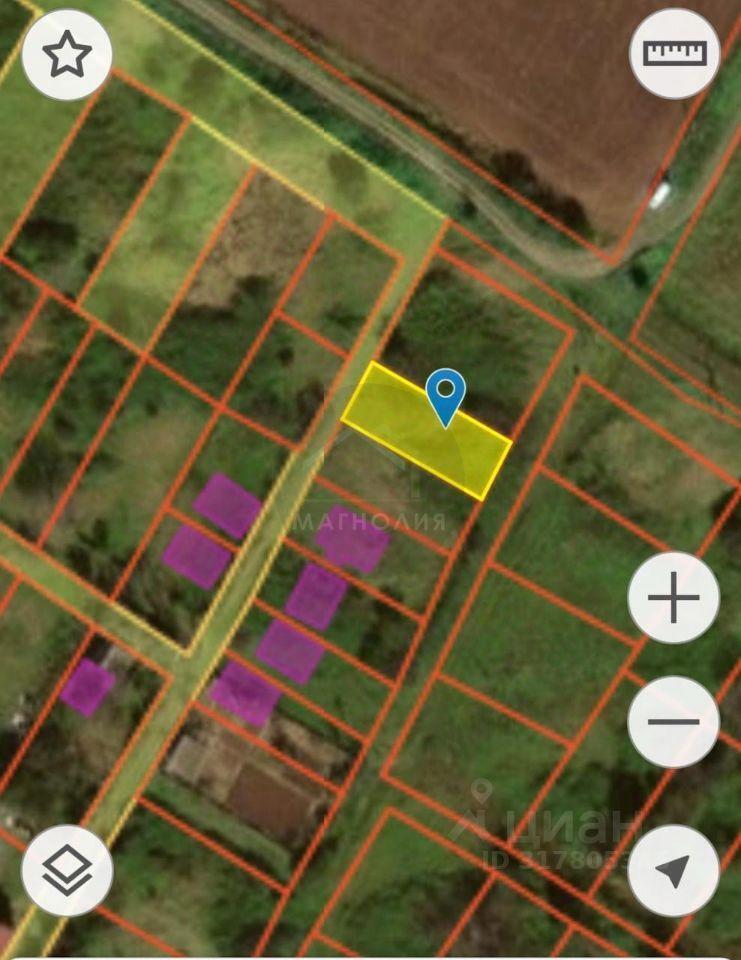The width and height of the screenshot is (741, 960).
Task: Open the map layers selector
Action: 67,870
